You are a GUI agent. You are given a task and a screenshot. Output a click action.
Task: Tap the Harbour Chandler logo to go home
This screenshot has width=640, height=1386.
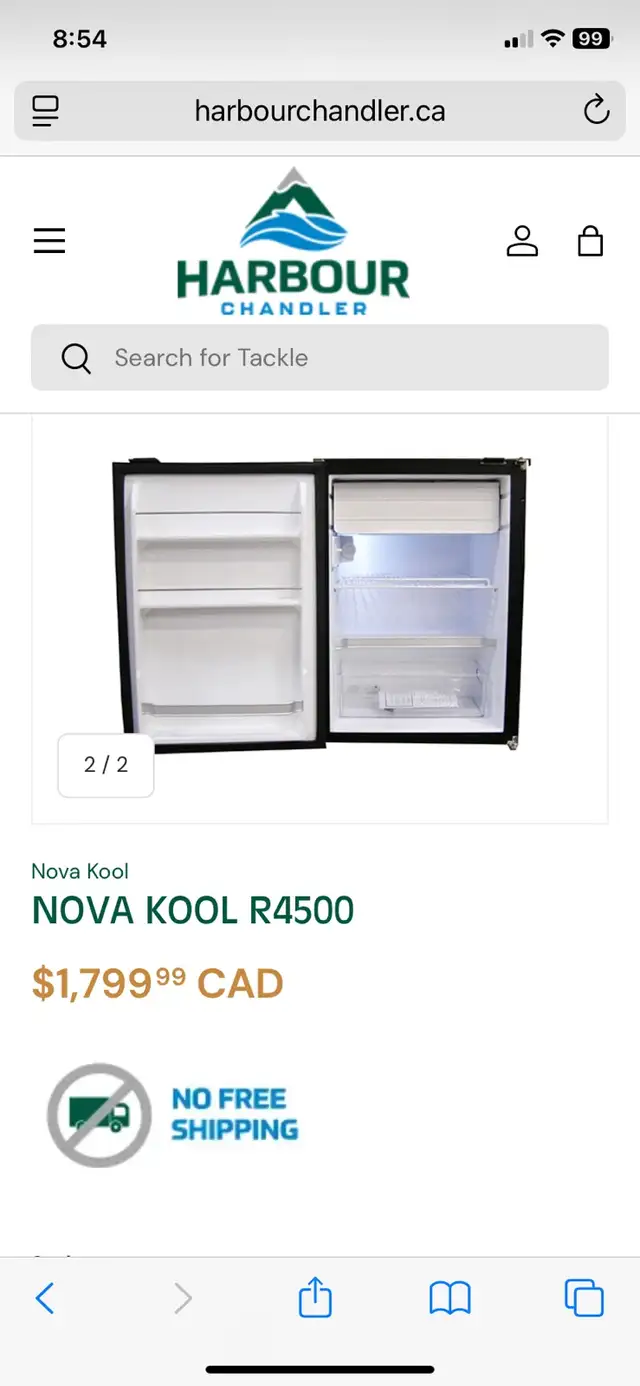[x=293, y=241]
